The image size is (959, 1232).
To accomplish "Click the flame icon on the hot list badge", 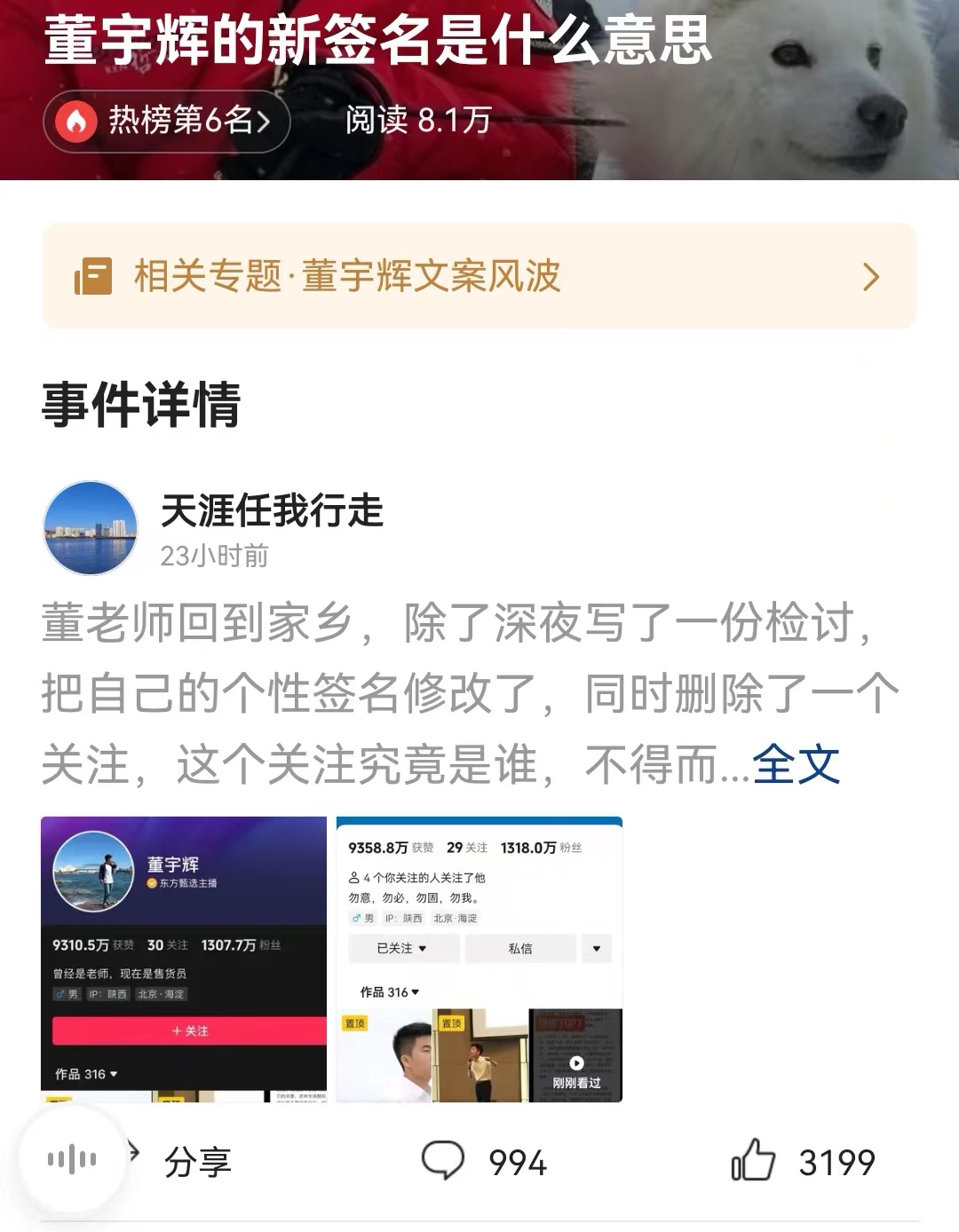I will [x=78, y=122].
